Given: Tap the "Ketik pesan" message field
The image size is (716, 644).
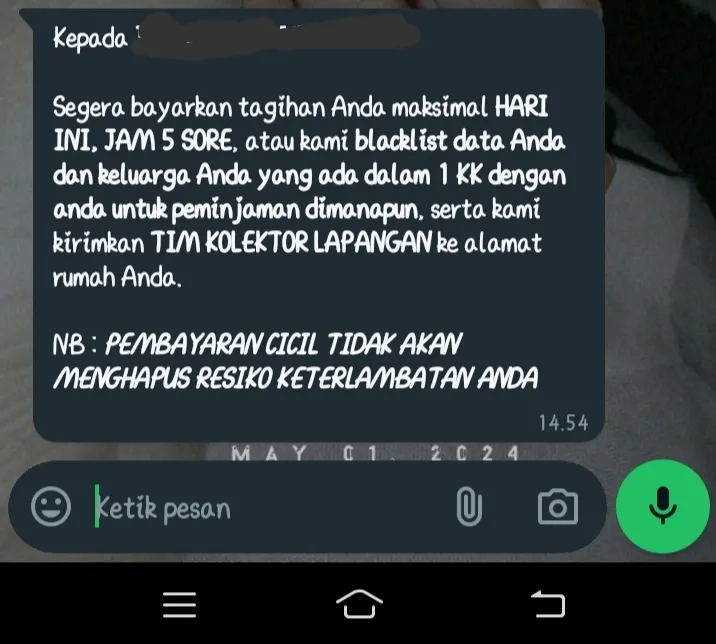Looking at the screenshot, I should (270, 508).
